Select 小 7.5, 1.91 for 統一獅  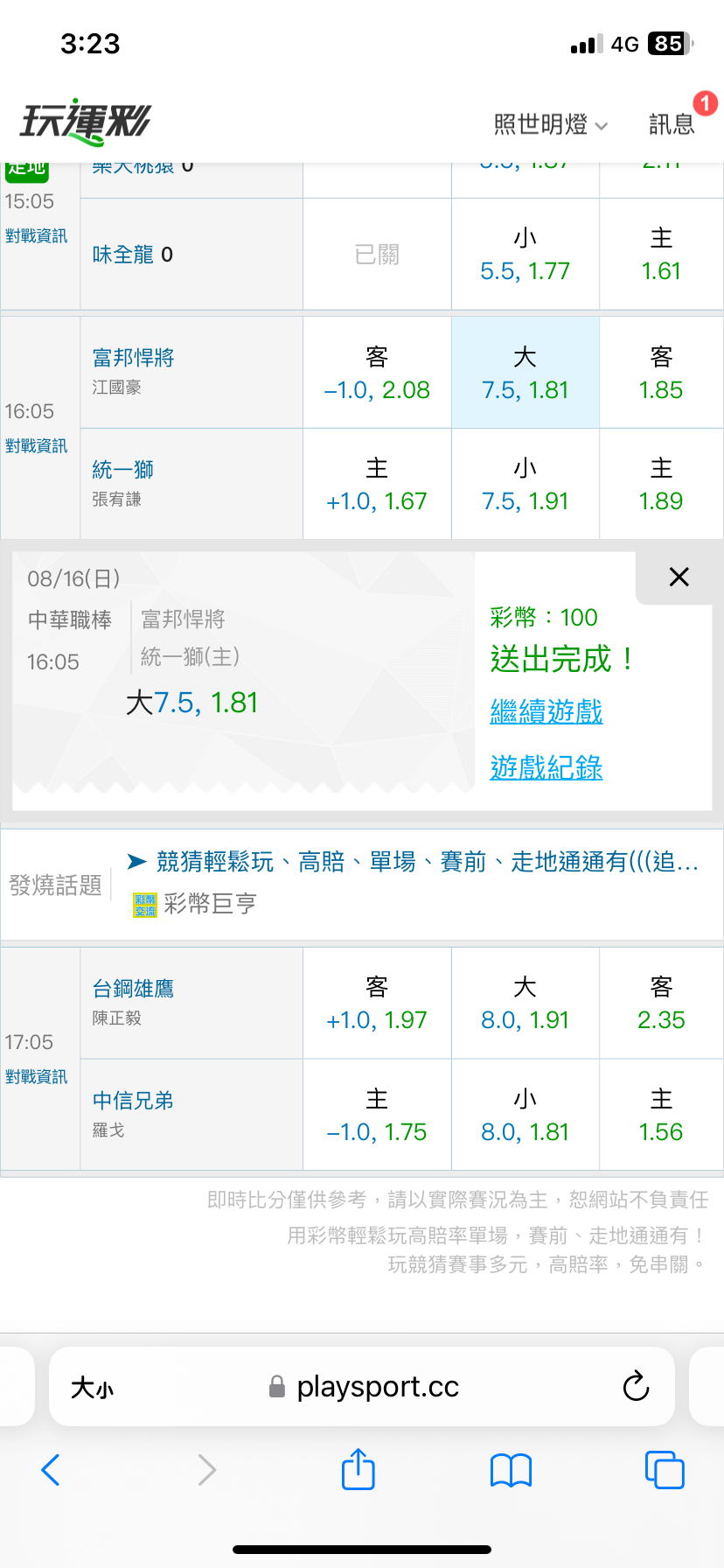tap(526, 484)
